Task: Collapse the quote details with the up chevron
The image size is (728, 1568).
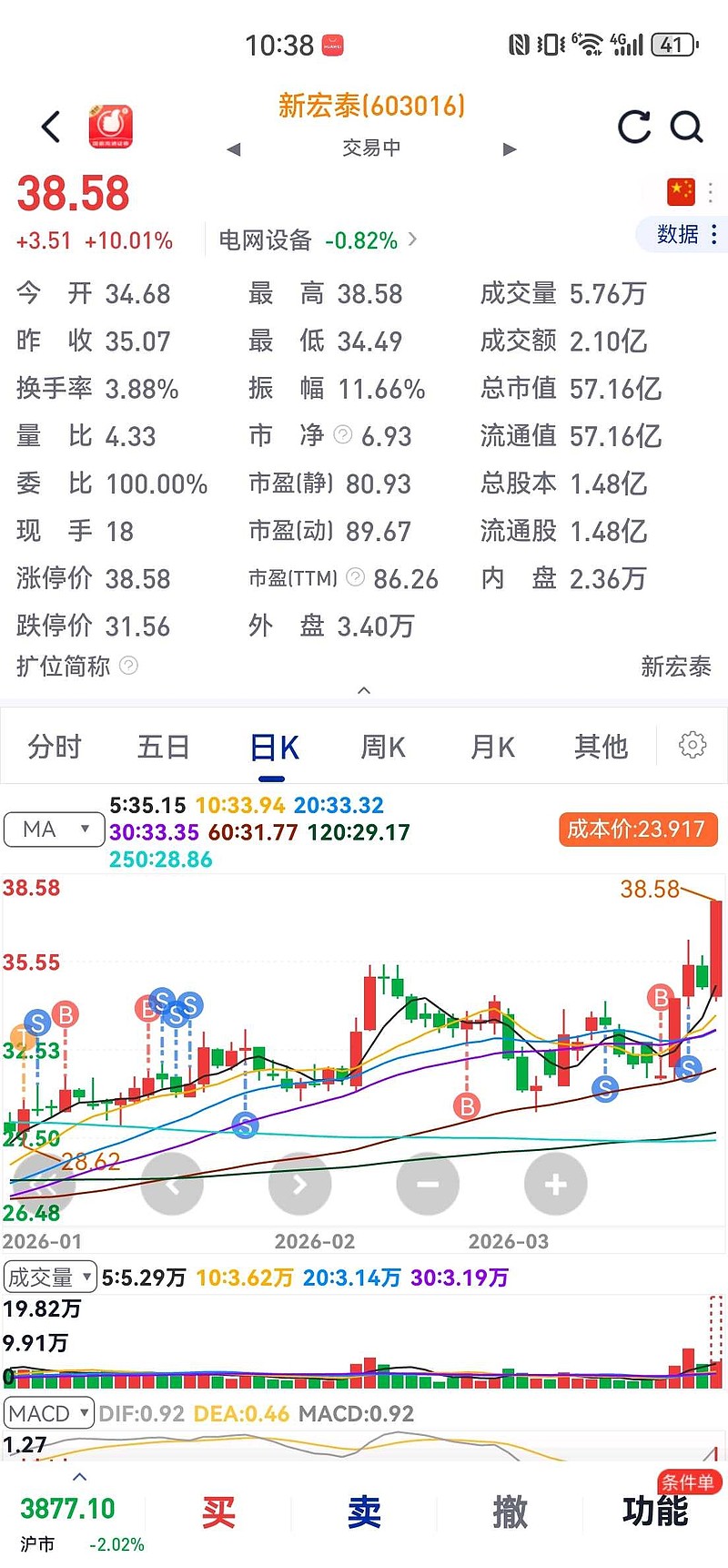Action: [364, 690]
